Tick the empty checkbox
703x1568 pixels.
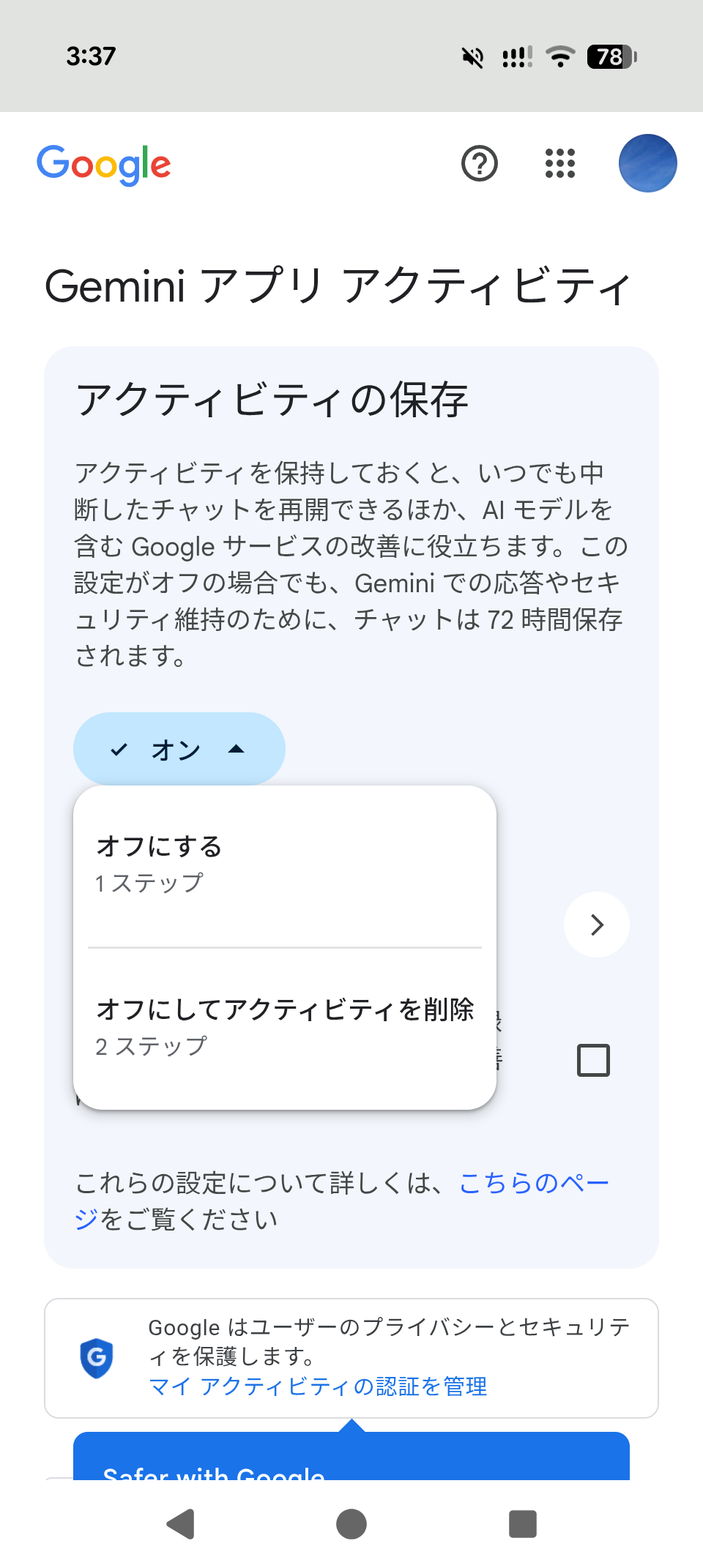tap(593, 1060)
